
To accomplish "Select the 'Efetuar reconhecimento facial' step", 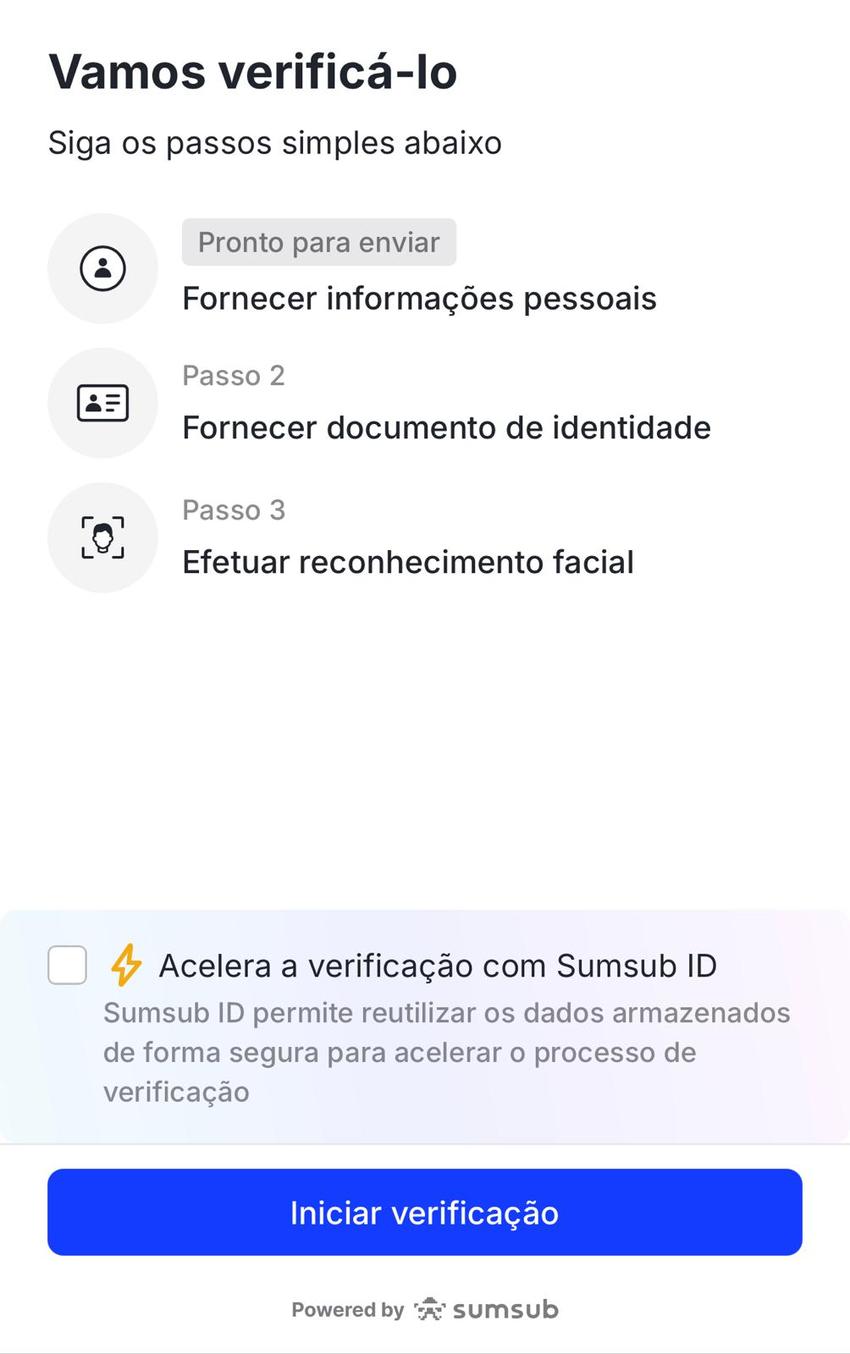I will click(408, 561).
